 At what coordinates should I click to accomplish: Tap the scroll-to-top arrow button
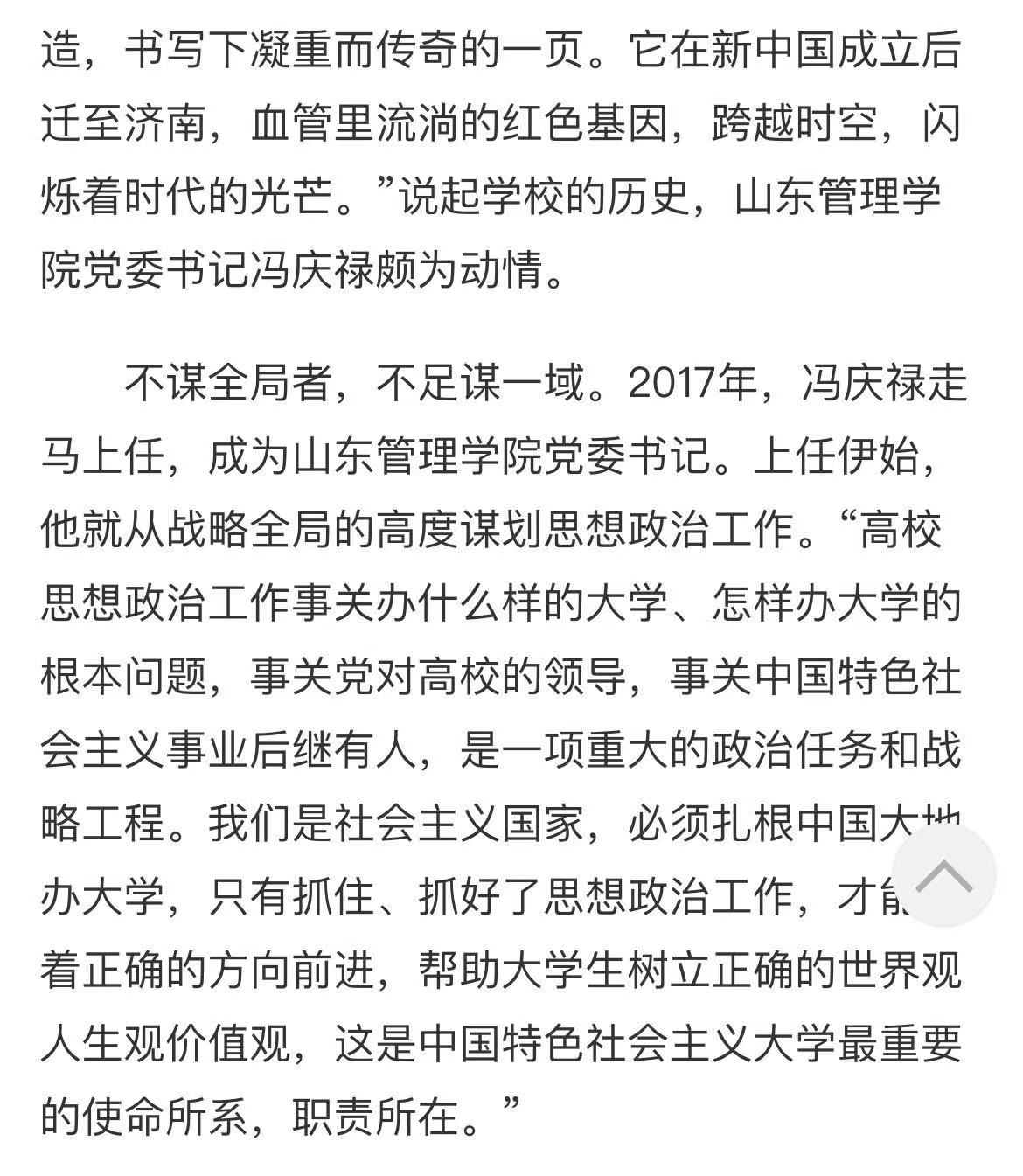(945, 875)
